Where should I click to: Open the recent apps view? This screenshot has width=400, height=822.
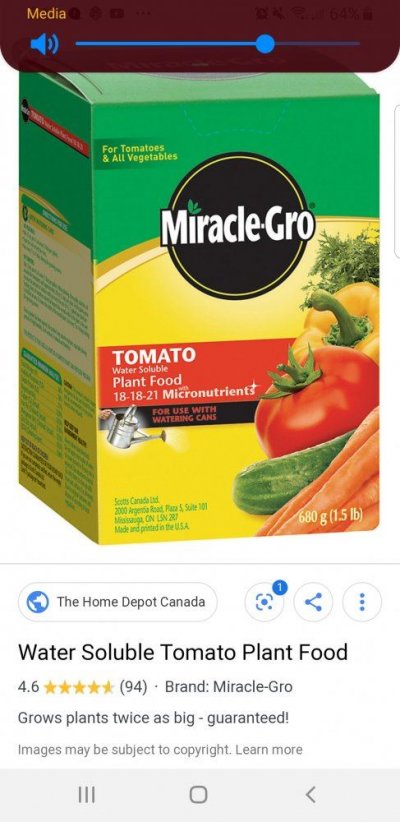click(86, 795)
